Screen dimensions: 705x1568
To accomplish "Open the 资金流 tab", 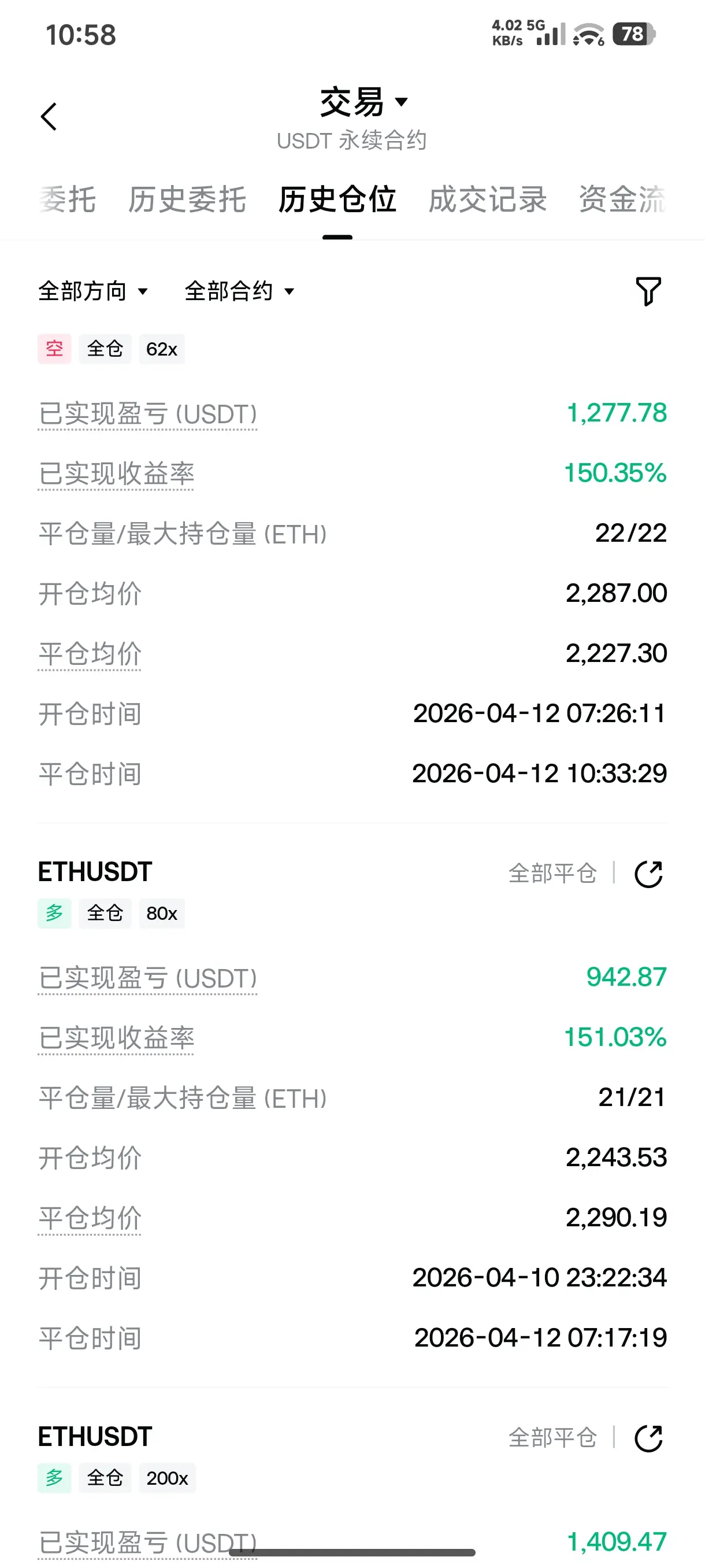I will [x=622, y=199].
